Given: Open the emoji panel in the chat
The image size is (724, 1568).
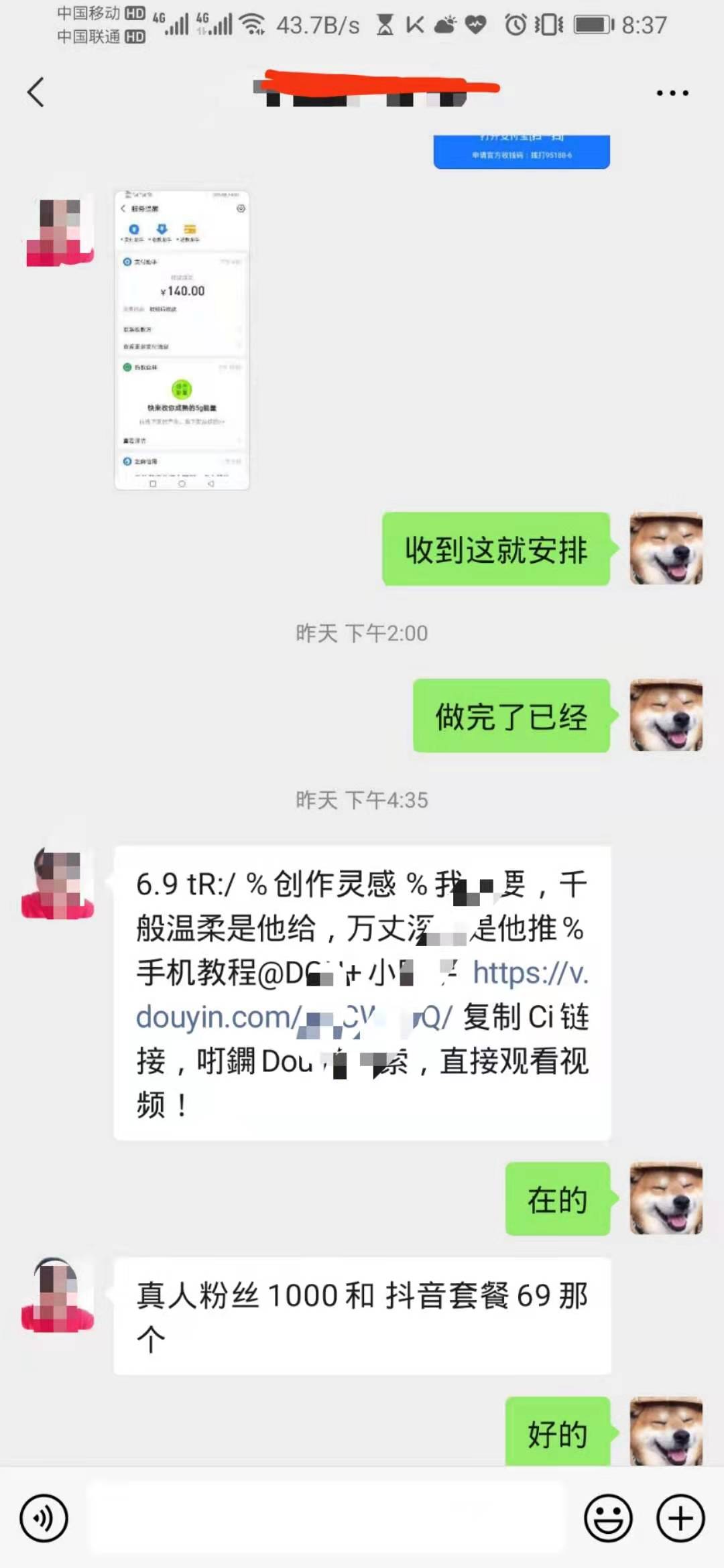Looking at the screenshot, I should [607, 1517].
